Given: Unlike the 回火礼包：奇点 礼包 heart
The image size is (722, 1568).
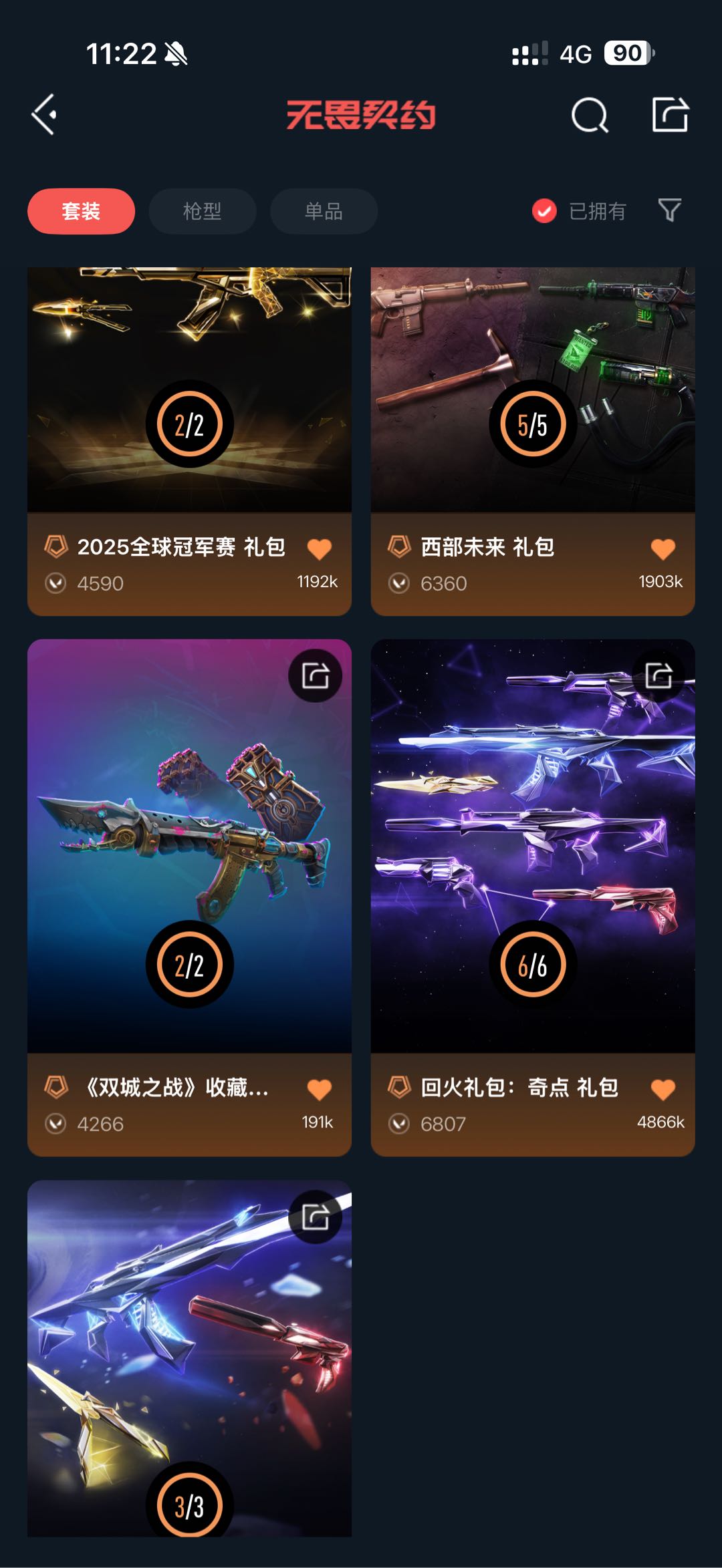Looking at the screenshot, I should pos(663,1090).
